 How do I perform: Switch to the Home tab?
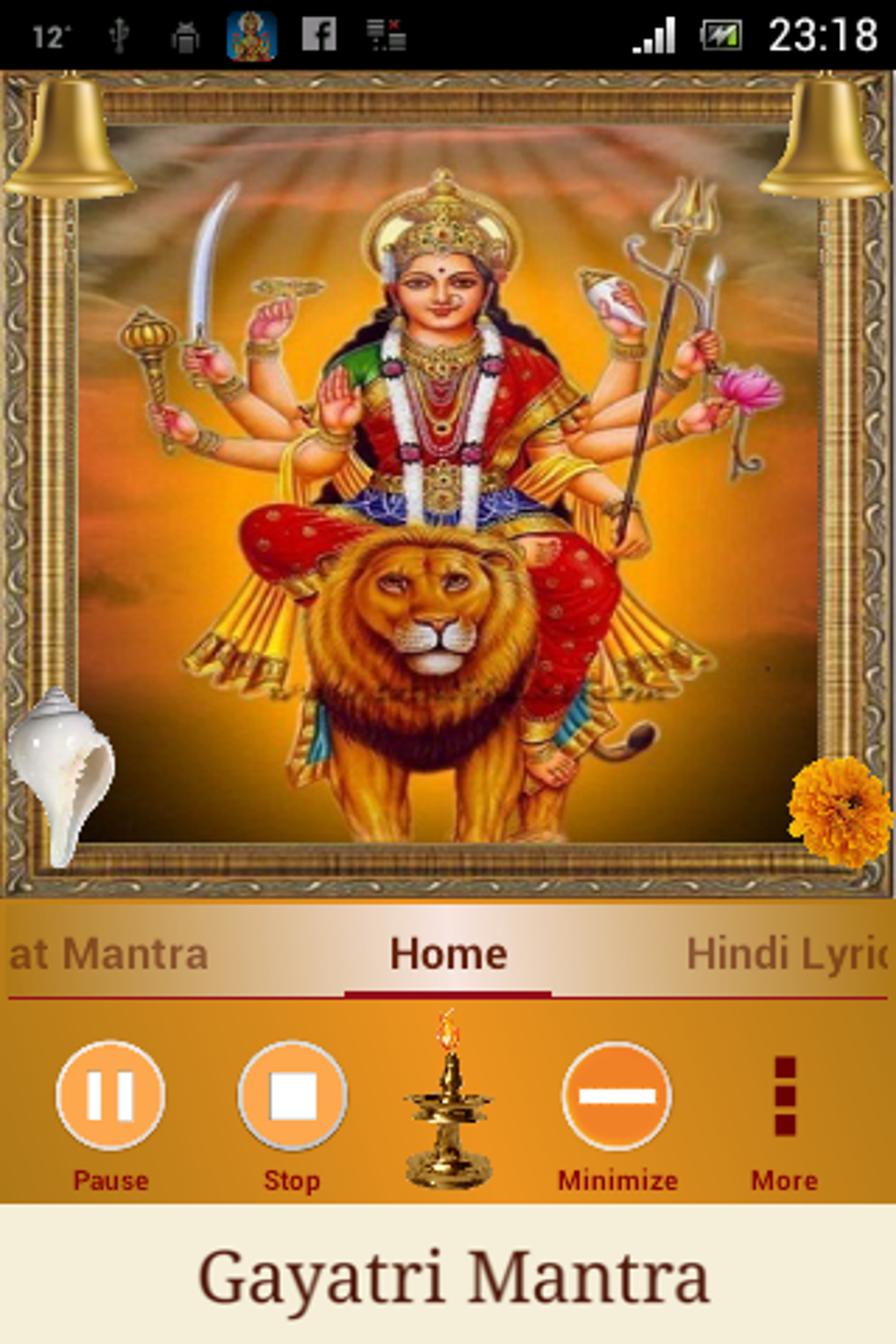[448, 955]
